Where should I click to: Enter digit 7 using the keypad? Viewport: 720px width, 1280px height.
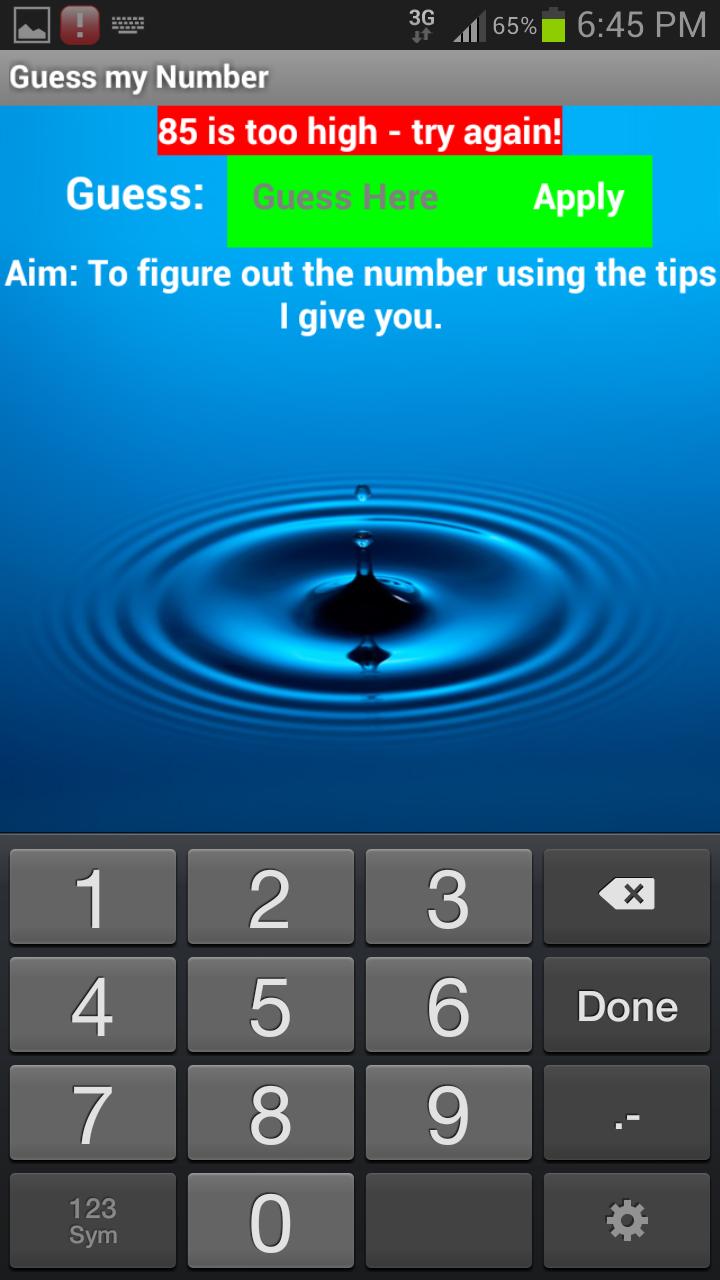pos(92,1113)
